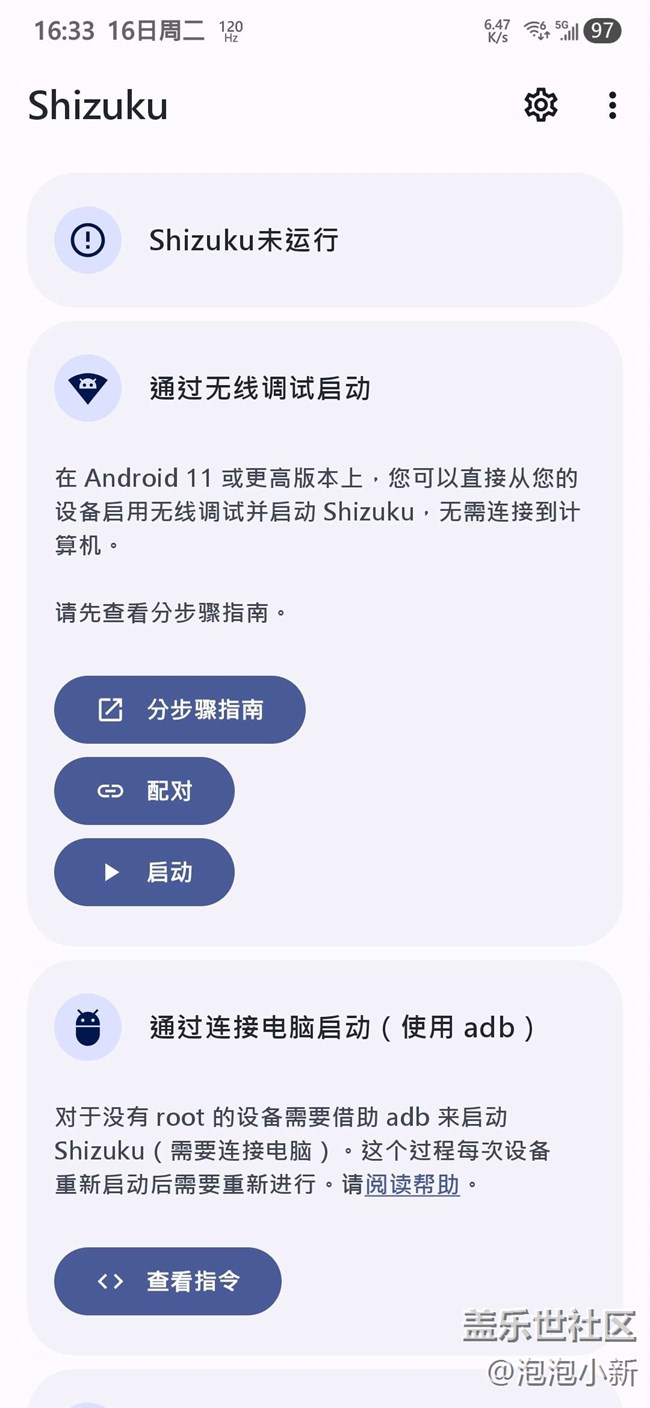View adb commands via 查看指令
650x1408 pixels.
(x=168, y=1281)
